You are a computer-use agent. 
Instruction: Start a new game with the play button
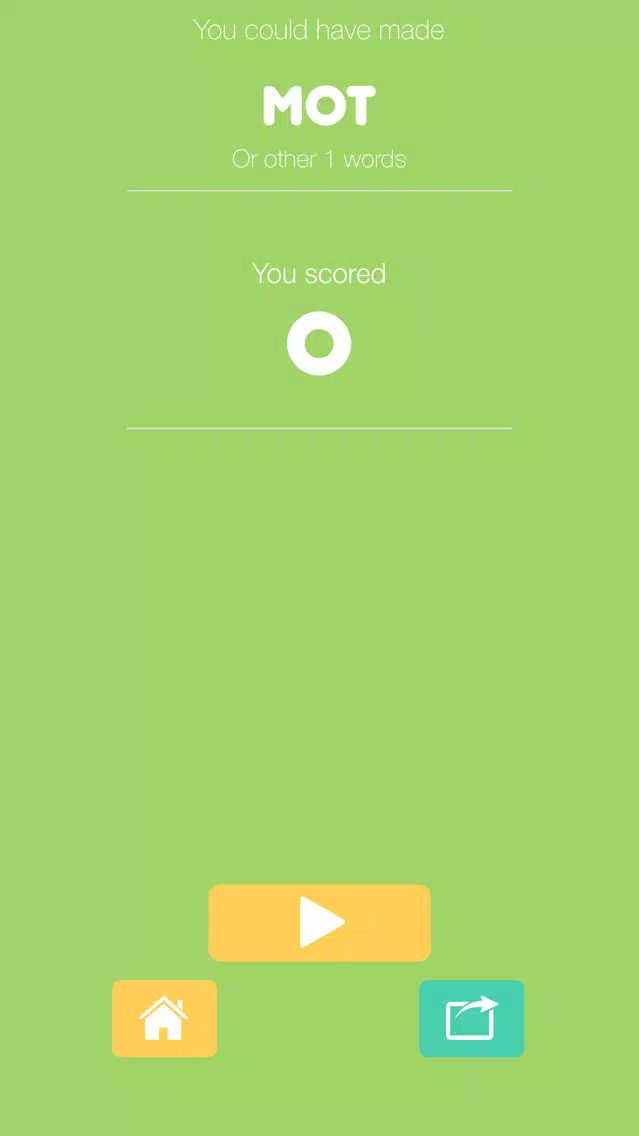[x=319, y=922]
